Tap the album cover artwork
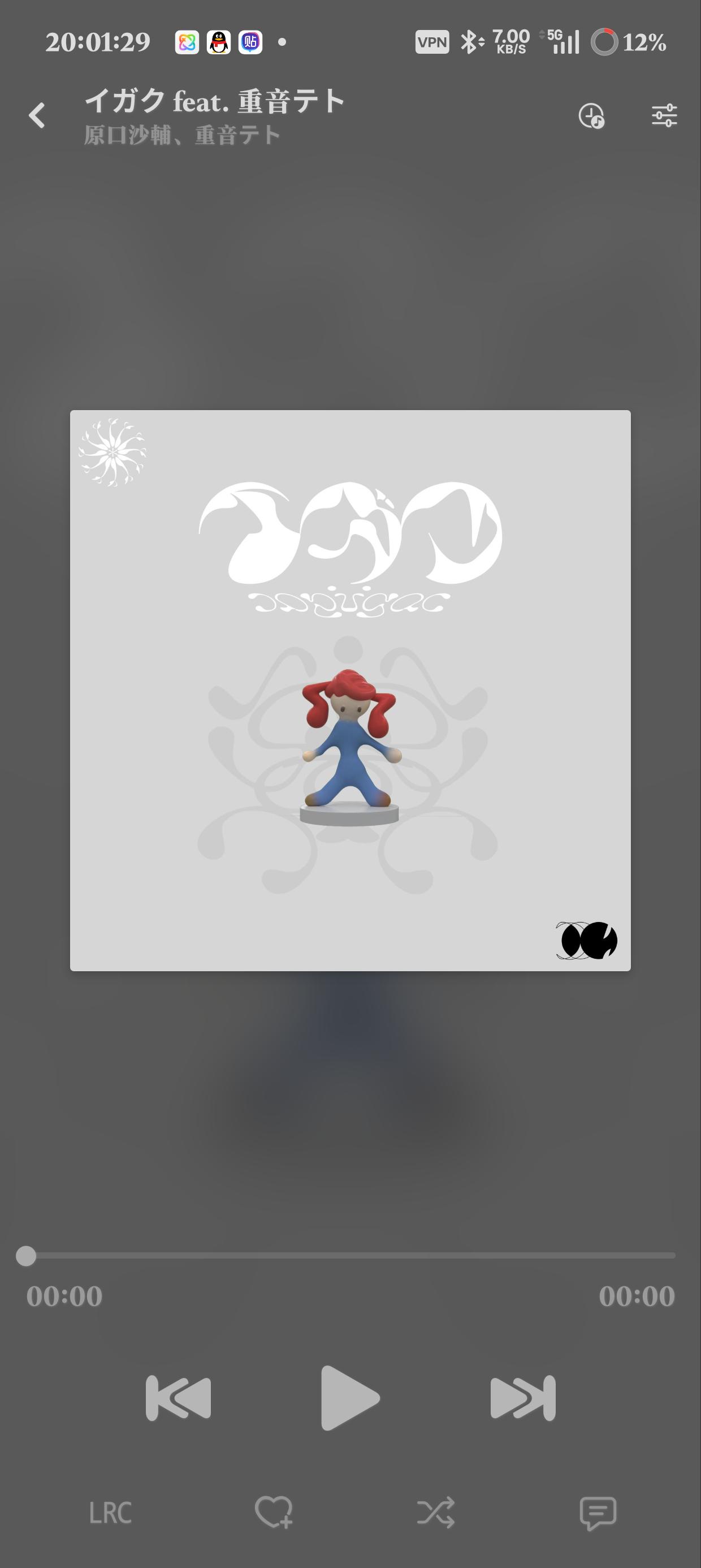Viewport: 701px width, 1568px height. [x=350, y=690]
